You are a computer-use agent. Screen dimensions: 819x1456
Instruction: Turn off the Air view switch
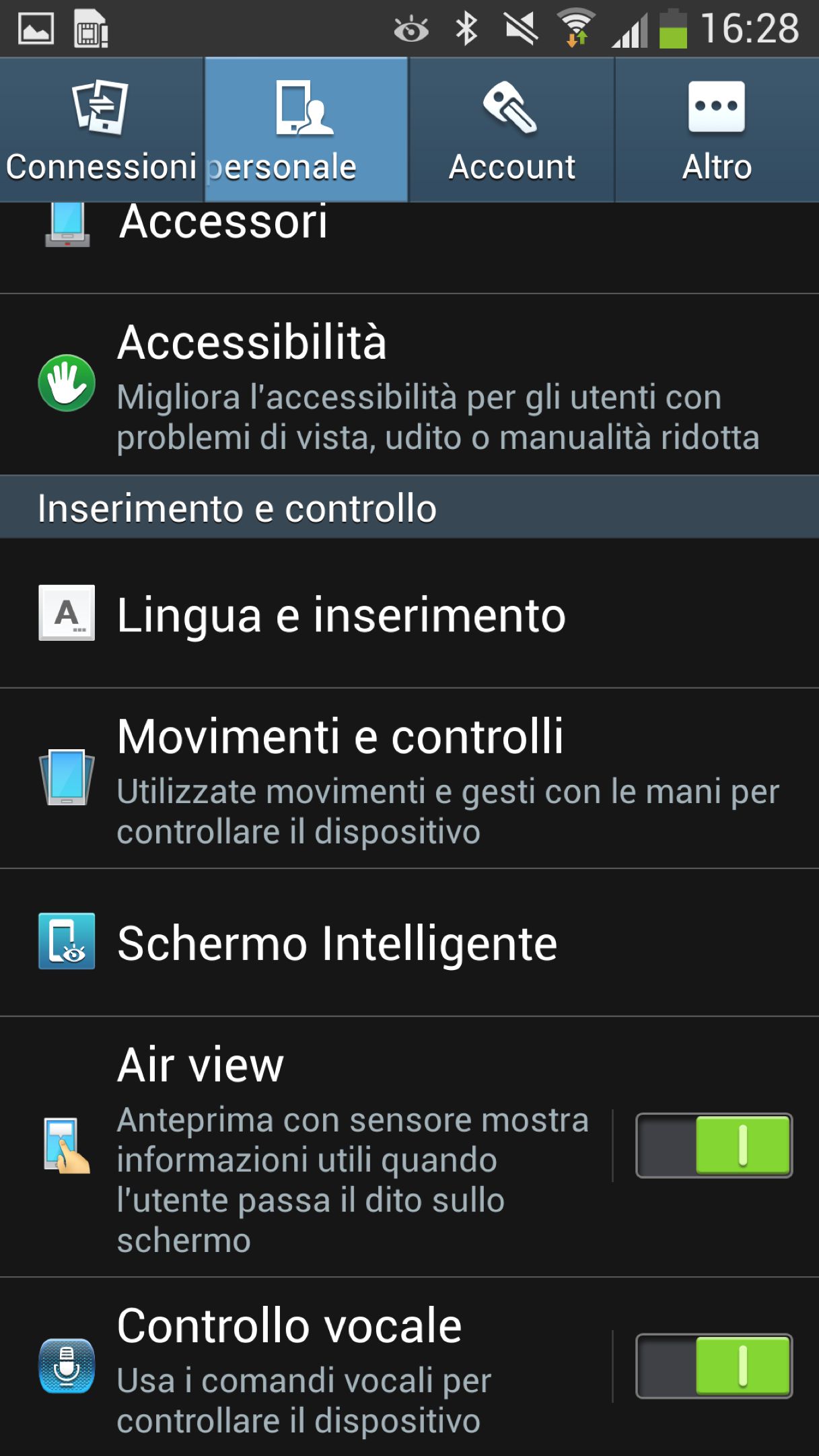[x=714, y=1145]
